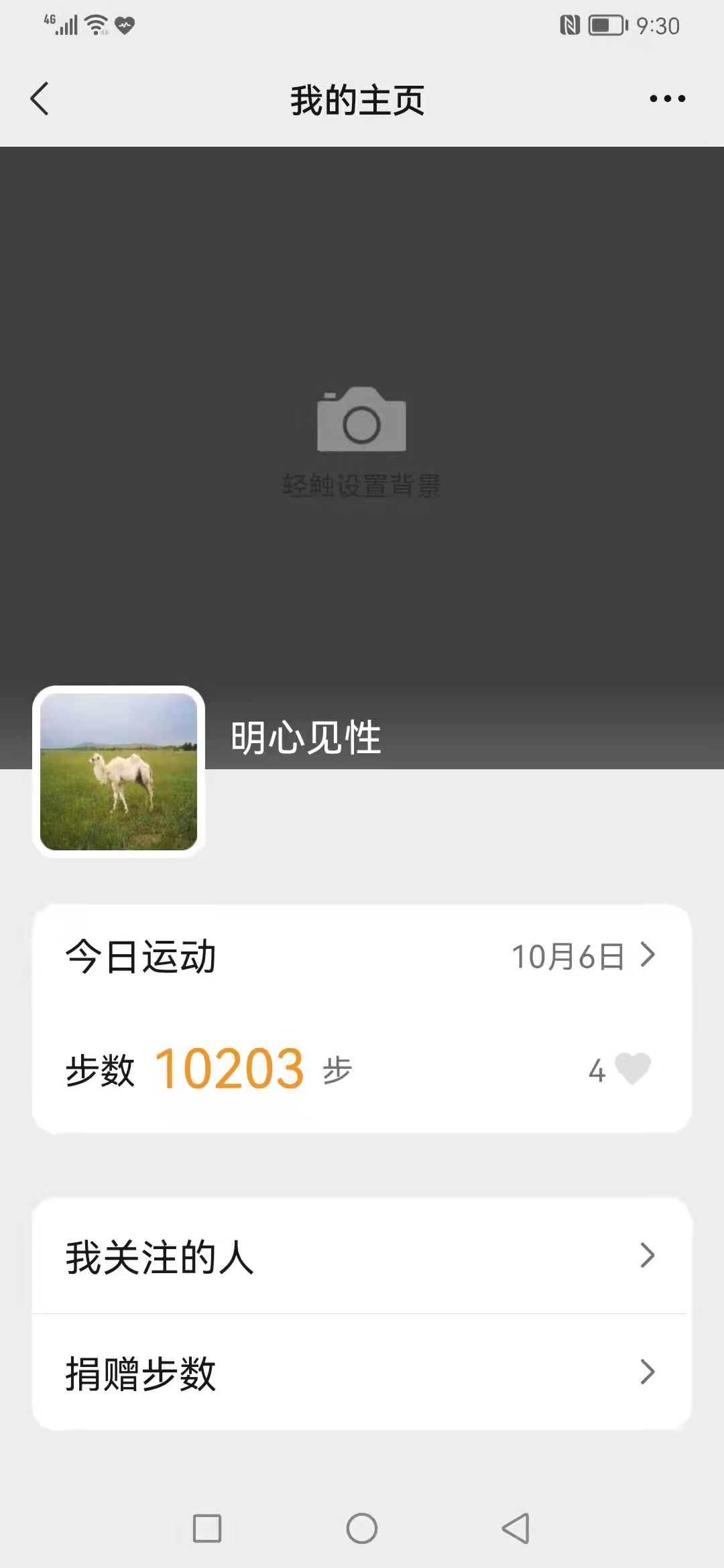Tap the system home button
This screenshot has height=1568, width=724.
coord(362,1528)
